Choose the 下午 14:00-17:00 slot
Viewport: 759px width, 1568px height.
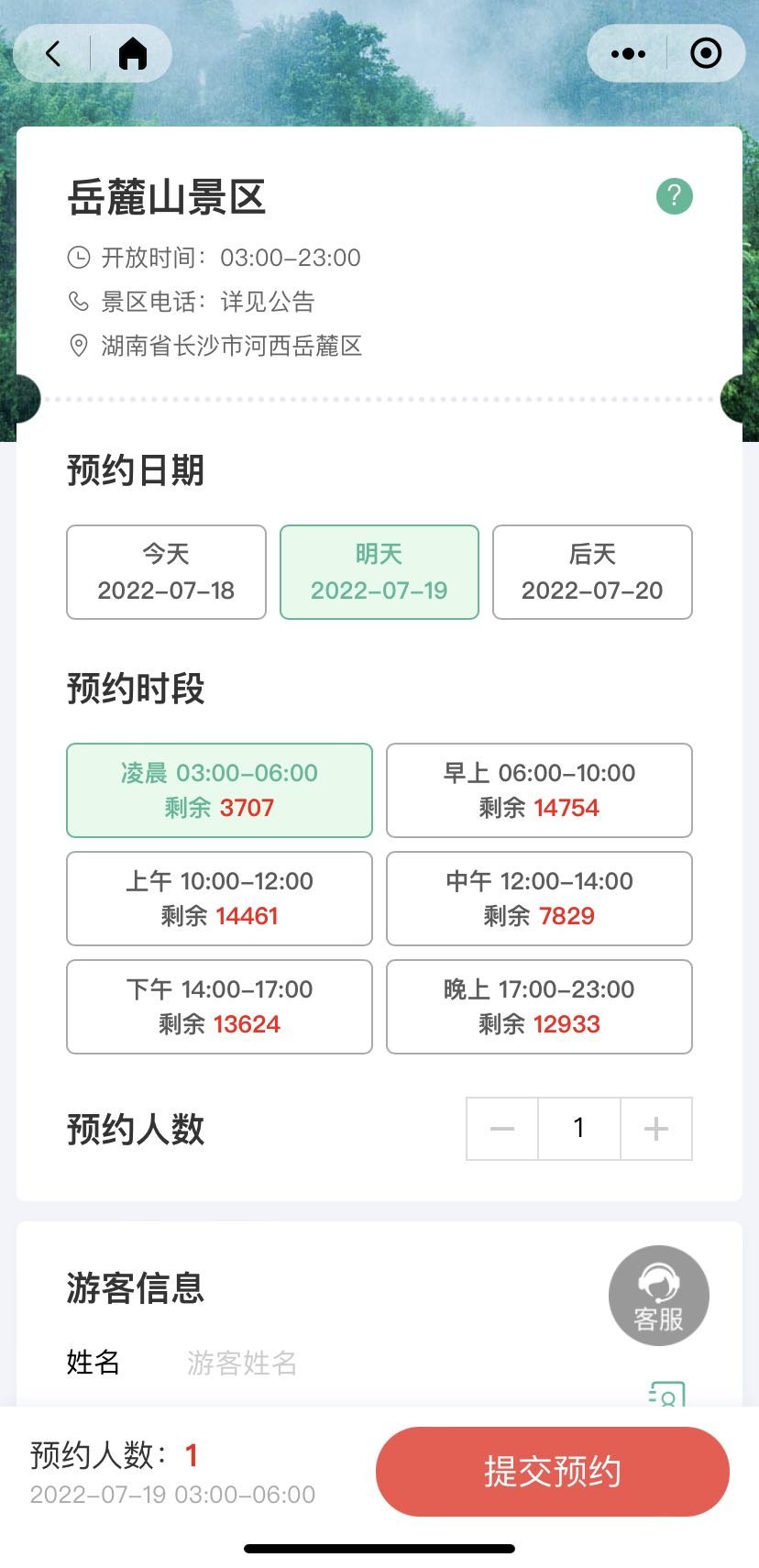click(219, 1007)
